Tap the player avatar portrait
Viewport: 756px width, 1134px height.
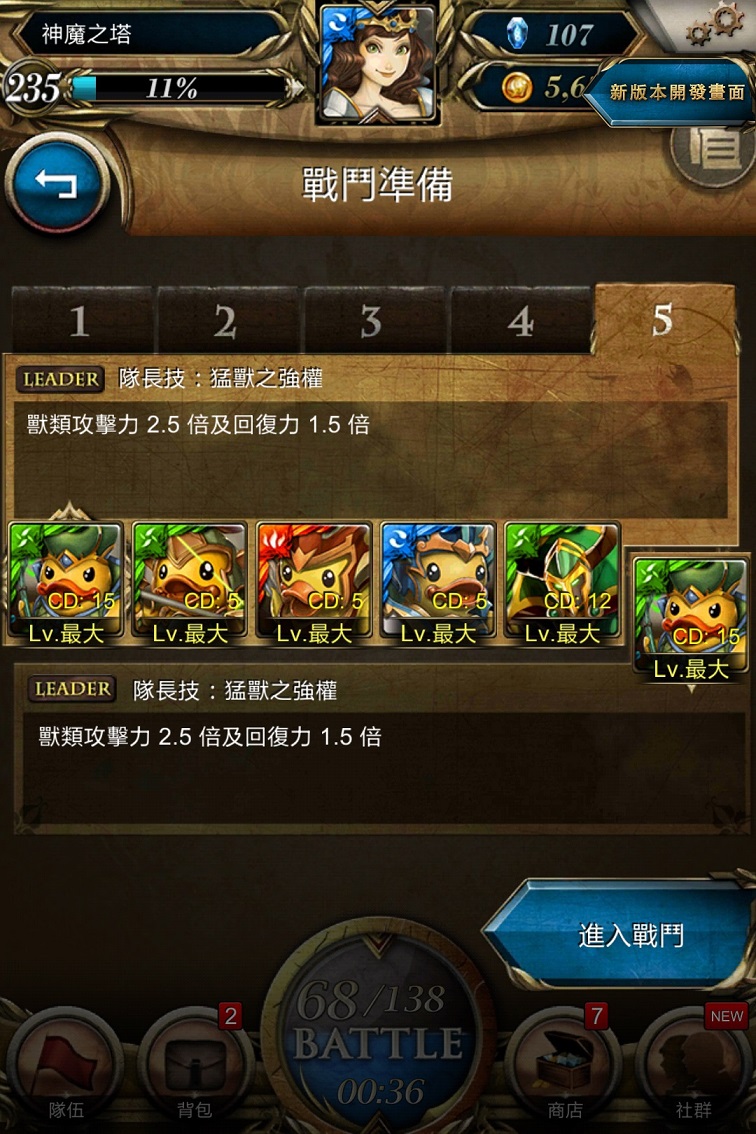click(x=378, y=62)
